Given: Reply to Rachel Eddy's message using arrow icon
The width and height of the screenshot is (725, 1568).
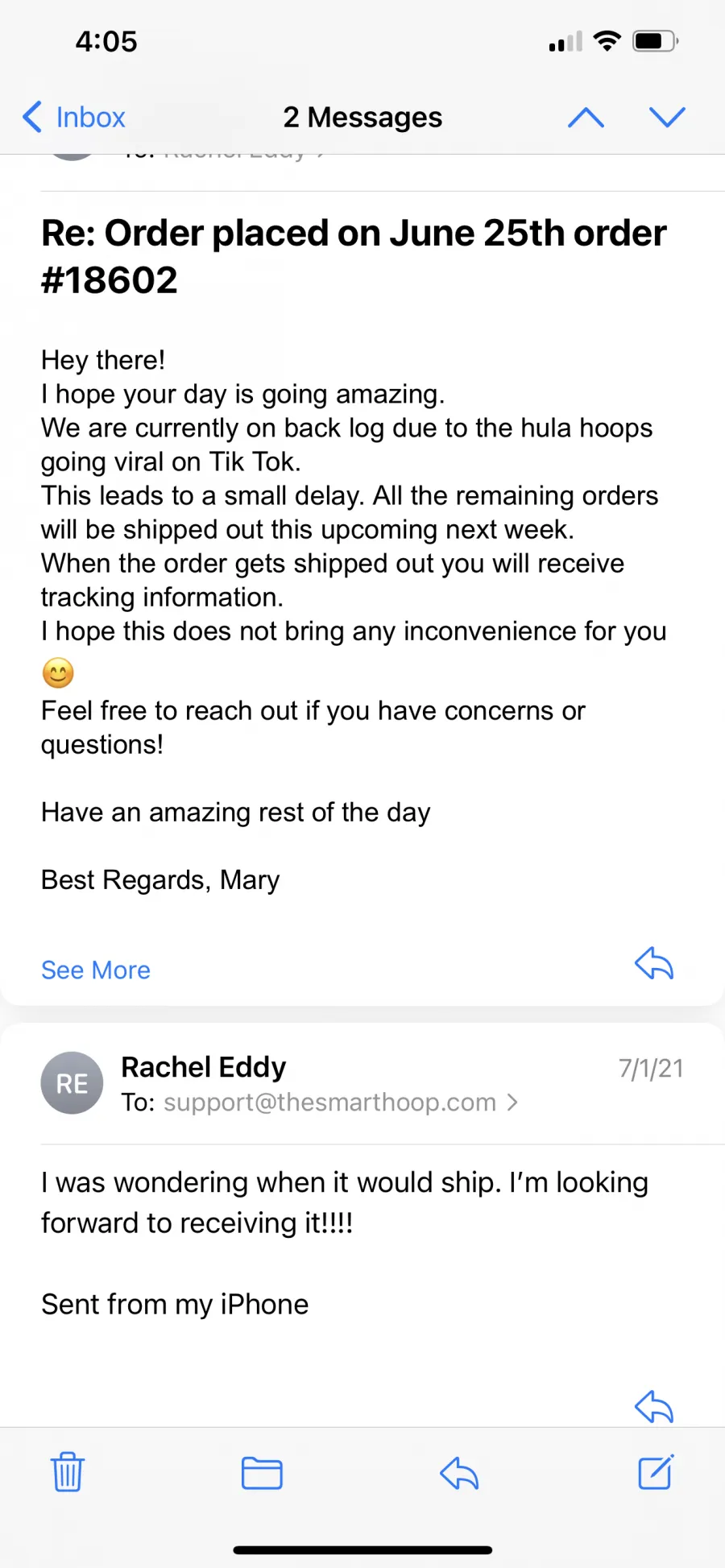Looking at the screenshot, I should [654, 1407].
